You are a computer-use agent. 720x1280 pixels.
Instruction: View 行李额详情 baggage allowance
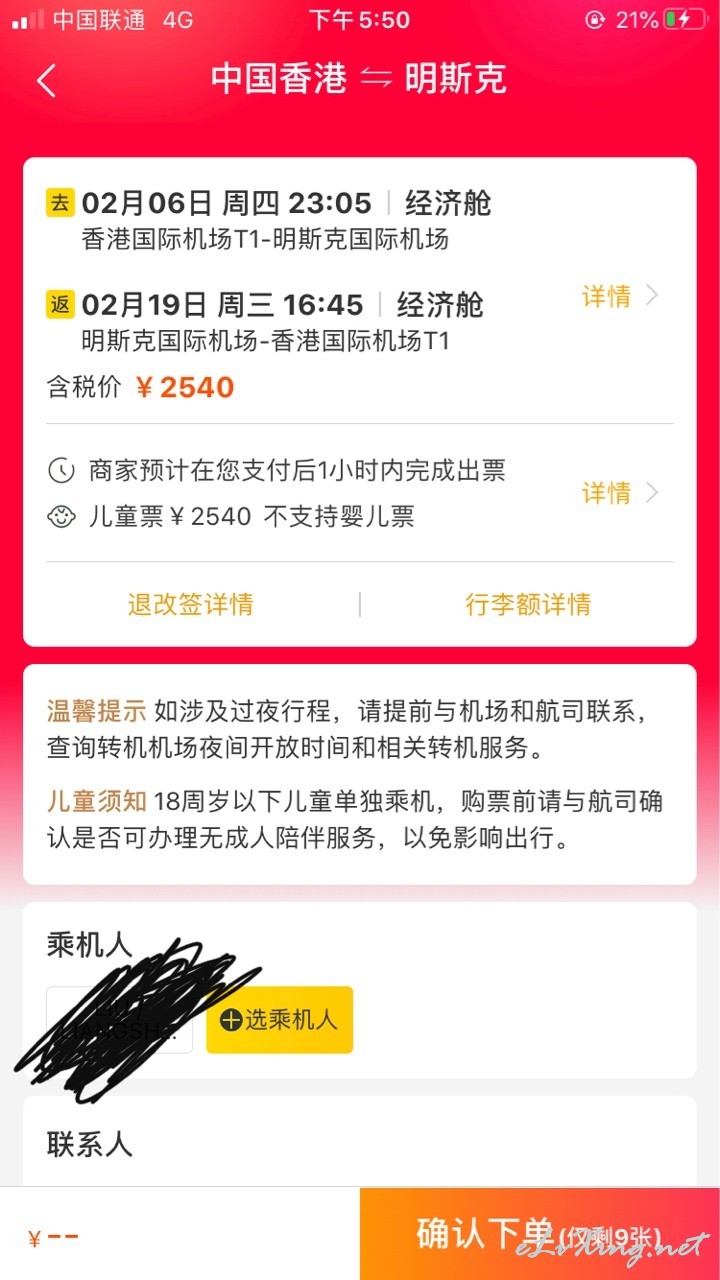pos(528,604)
